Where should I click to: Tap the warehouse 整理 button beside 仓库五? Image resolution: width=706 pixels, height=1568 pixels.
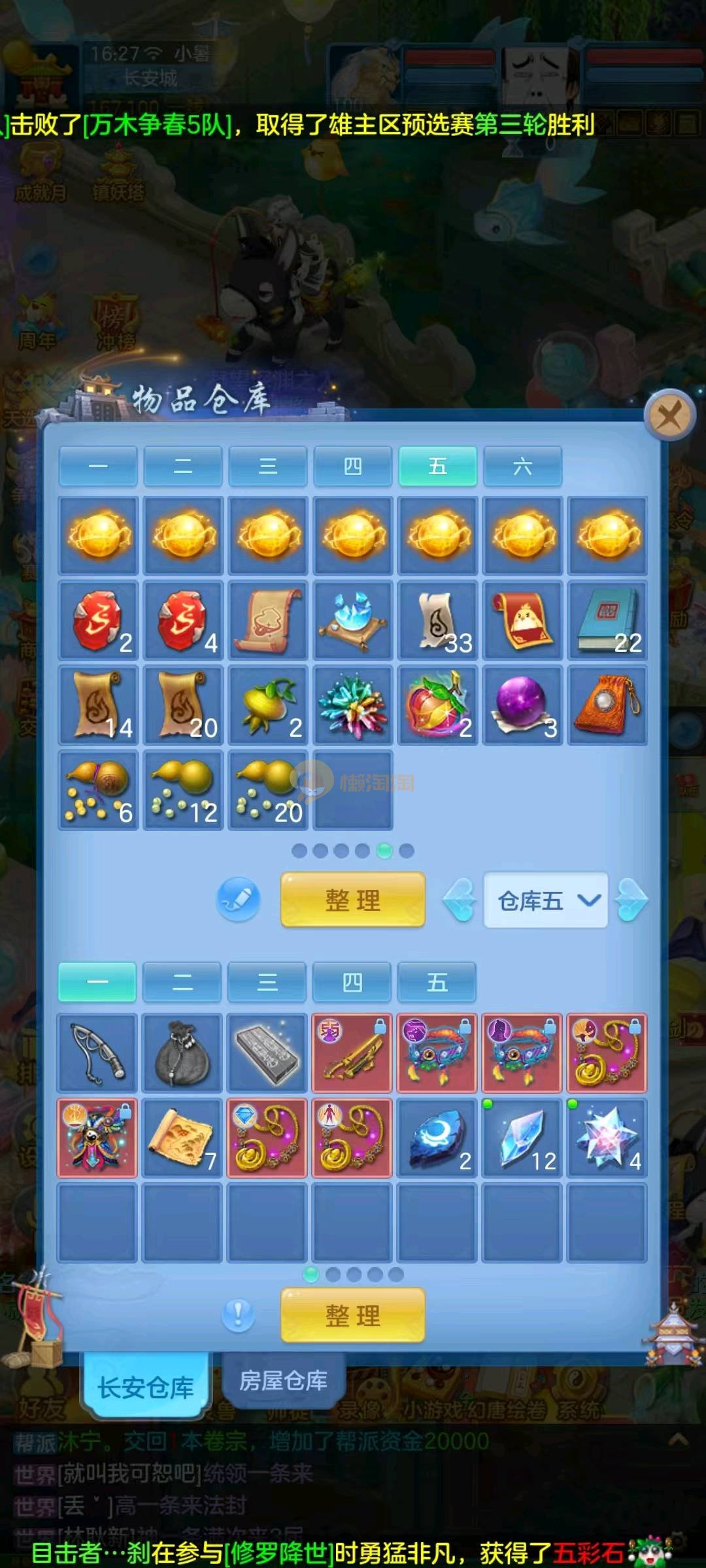point(352,900)
